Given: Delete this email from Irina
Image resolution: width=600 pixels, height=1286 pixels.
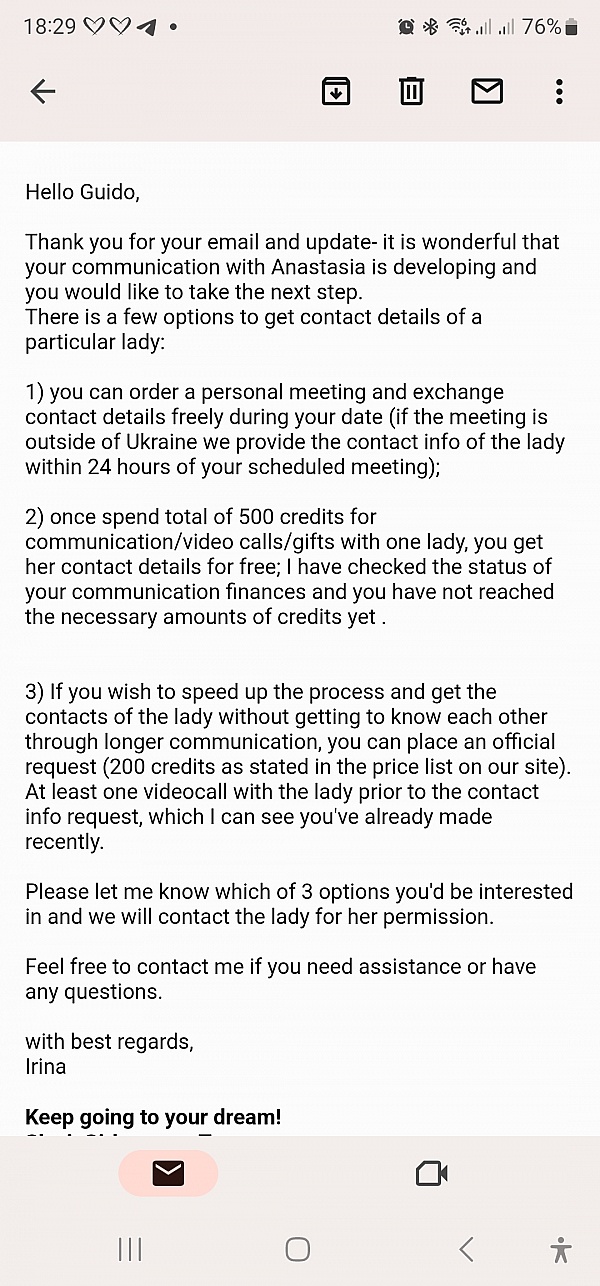Looking at the screenshot, I should click(411, 92).
